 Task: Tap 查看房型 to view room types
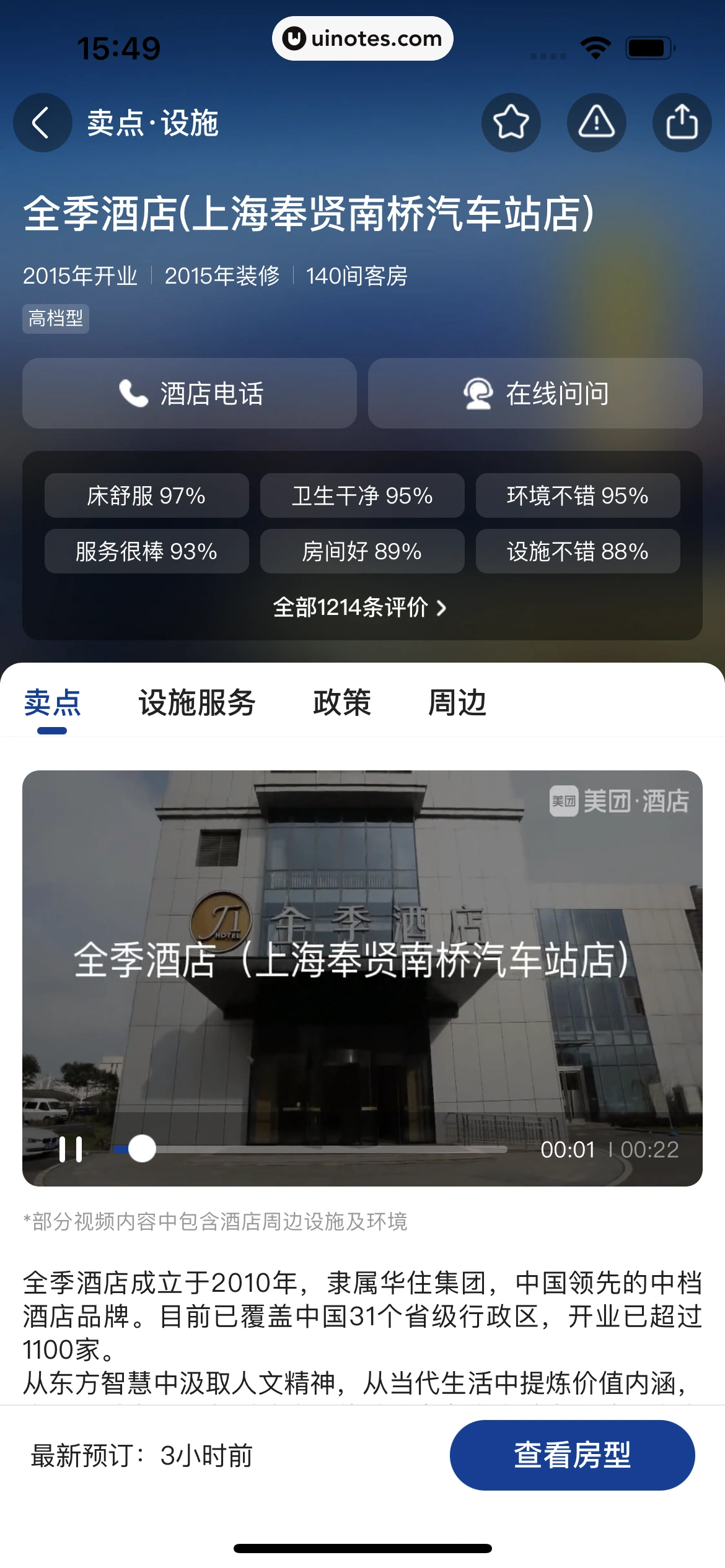572,1455
